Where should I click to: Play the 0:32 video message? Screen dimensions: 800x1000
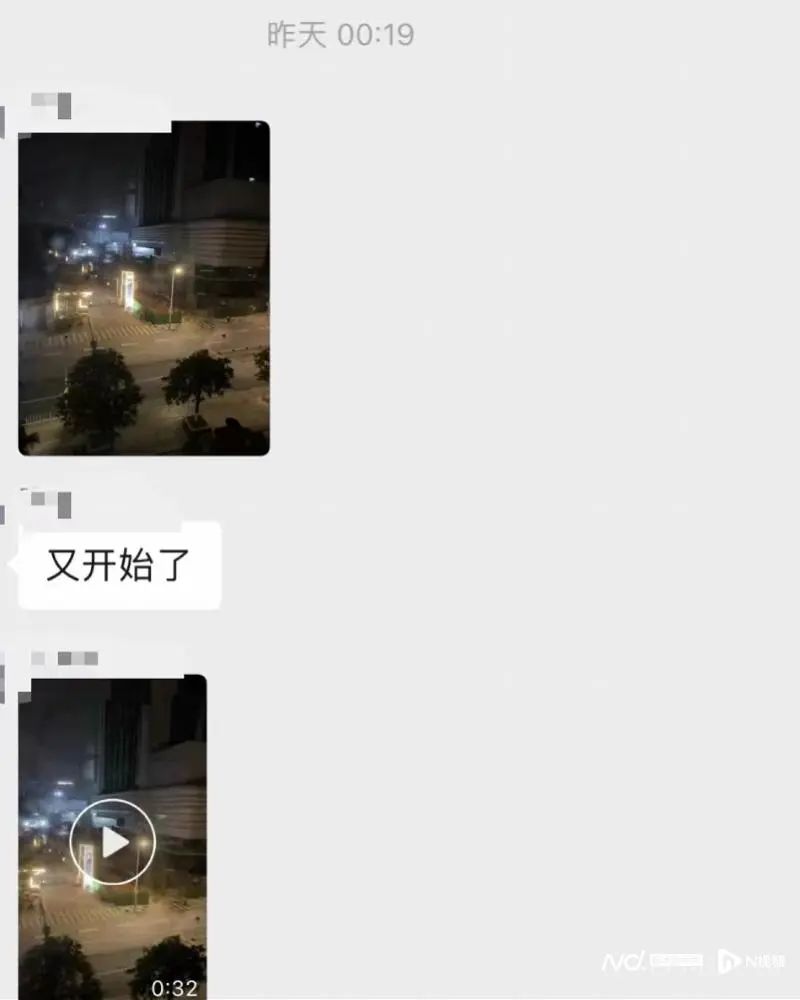click(x=113, y=842)
